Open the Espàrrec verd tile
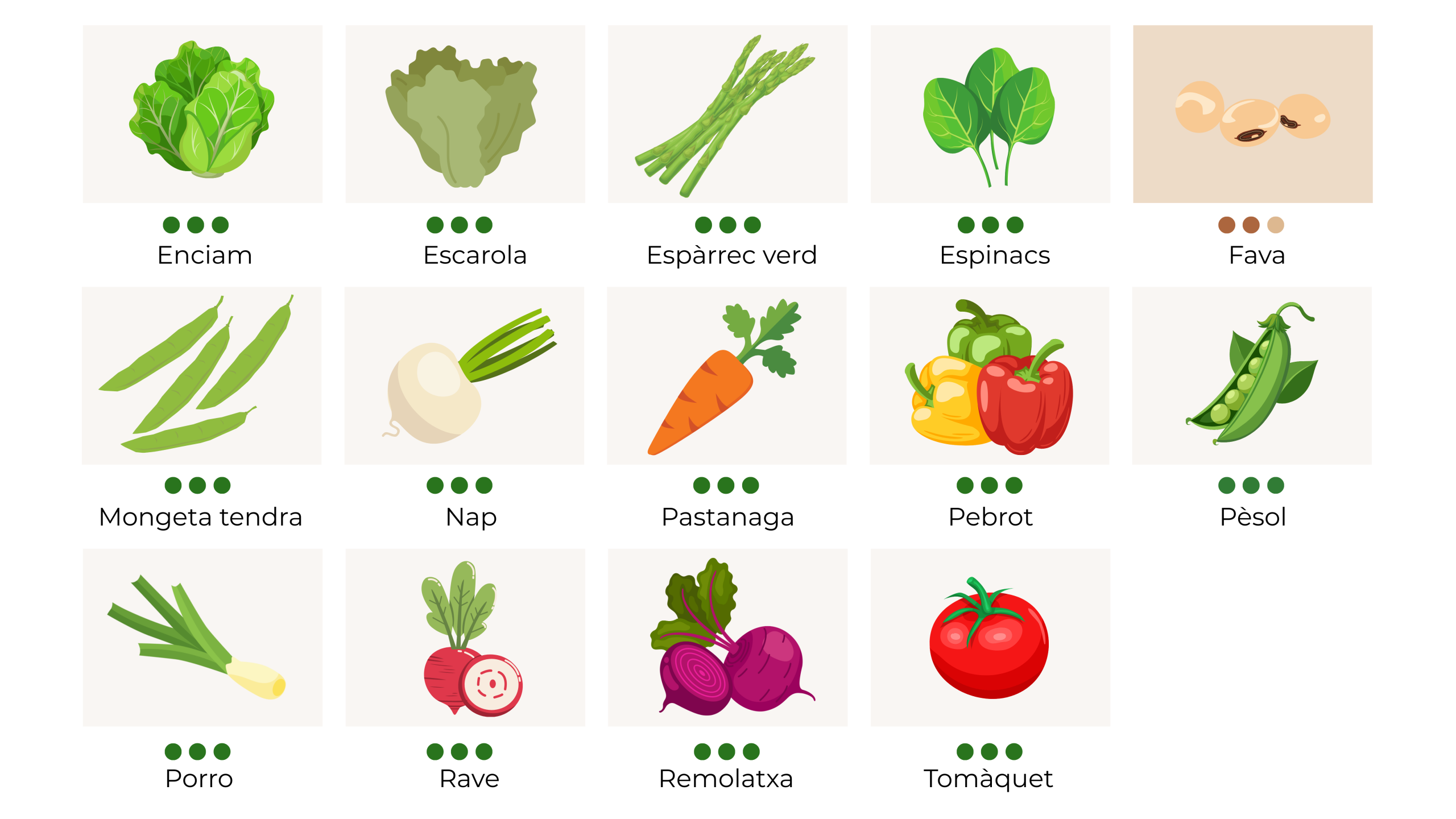Screen dimensions: 1456x819 (x=727, y=114)
